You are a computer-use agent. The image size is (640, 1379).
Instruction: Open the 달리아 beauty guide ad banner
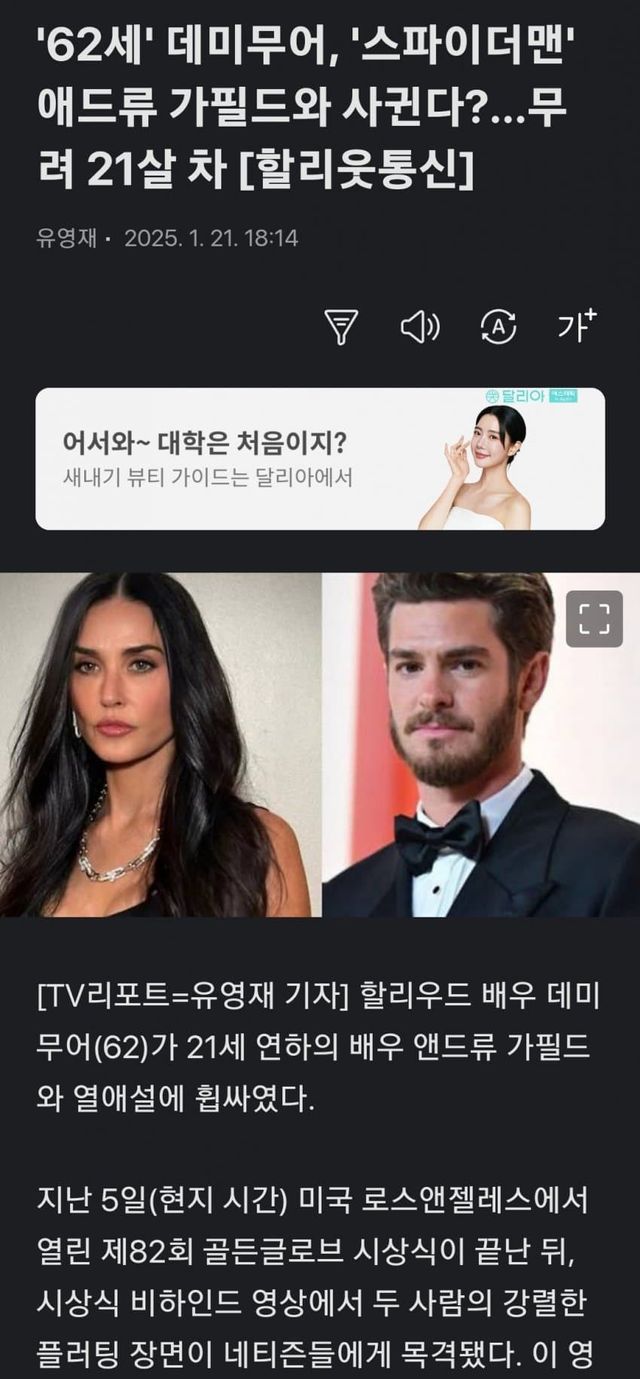[320, 458]
